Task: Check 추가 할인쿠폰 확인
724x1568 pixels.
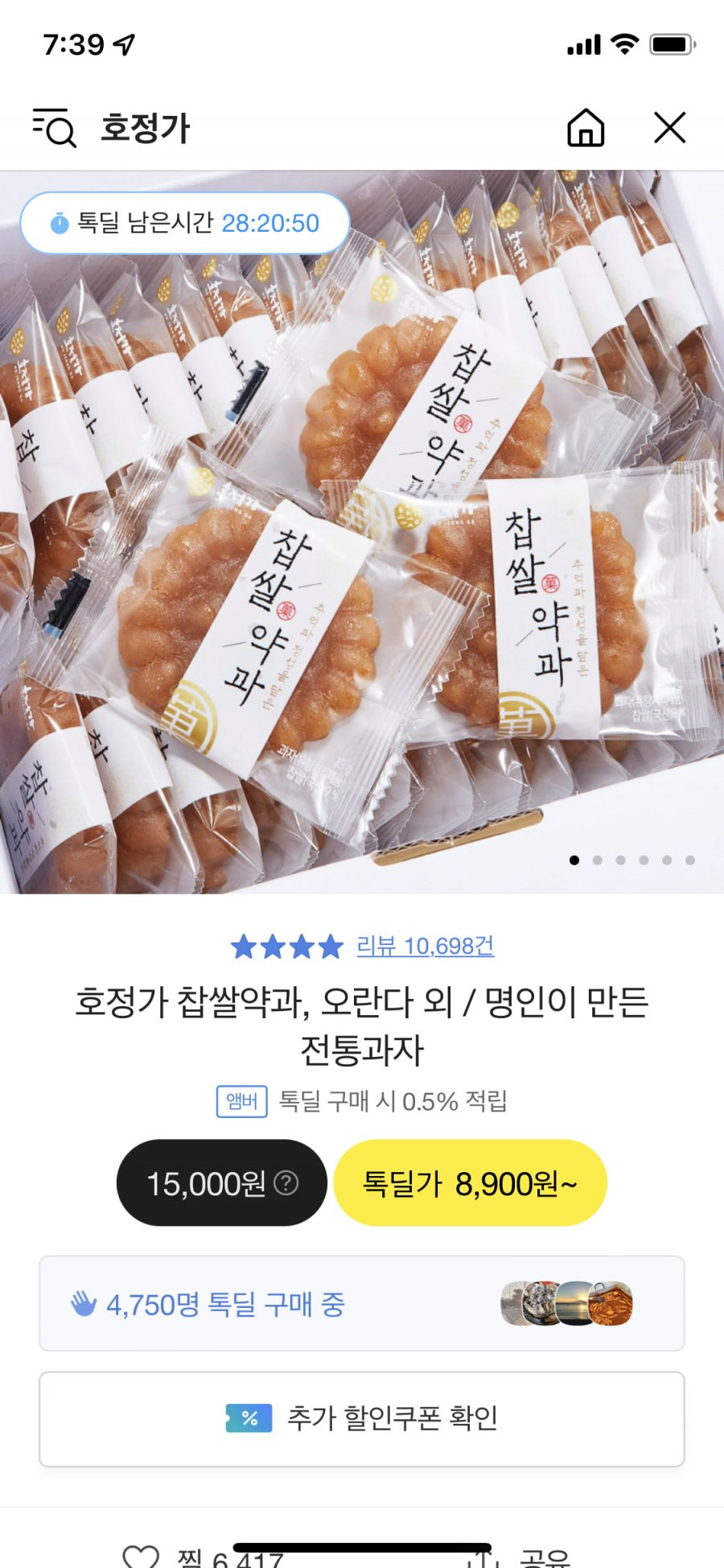Action: click(x=362, y=1419)
